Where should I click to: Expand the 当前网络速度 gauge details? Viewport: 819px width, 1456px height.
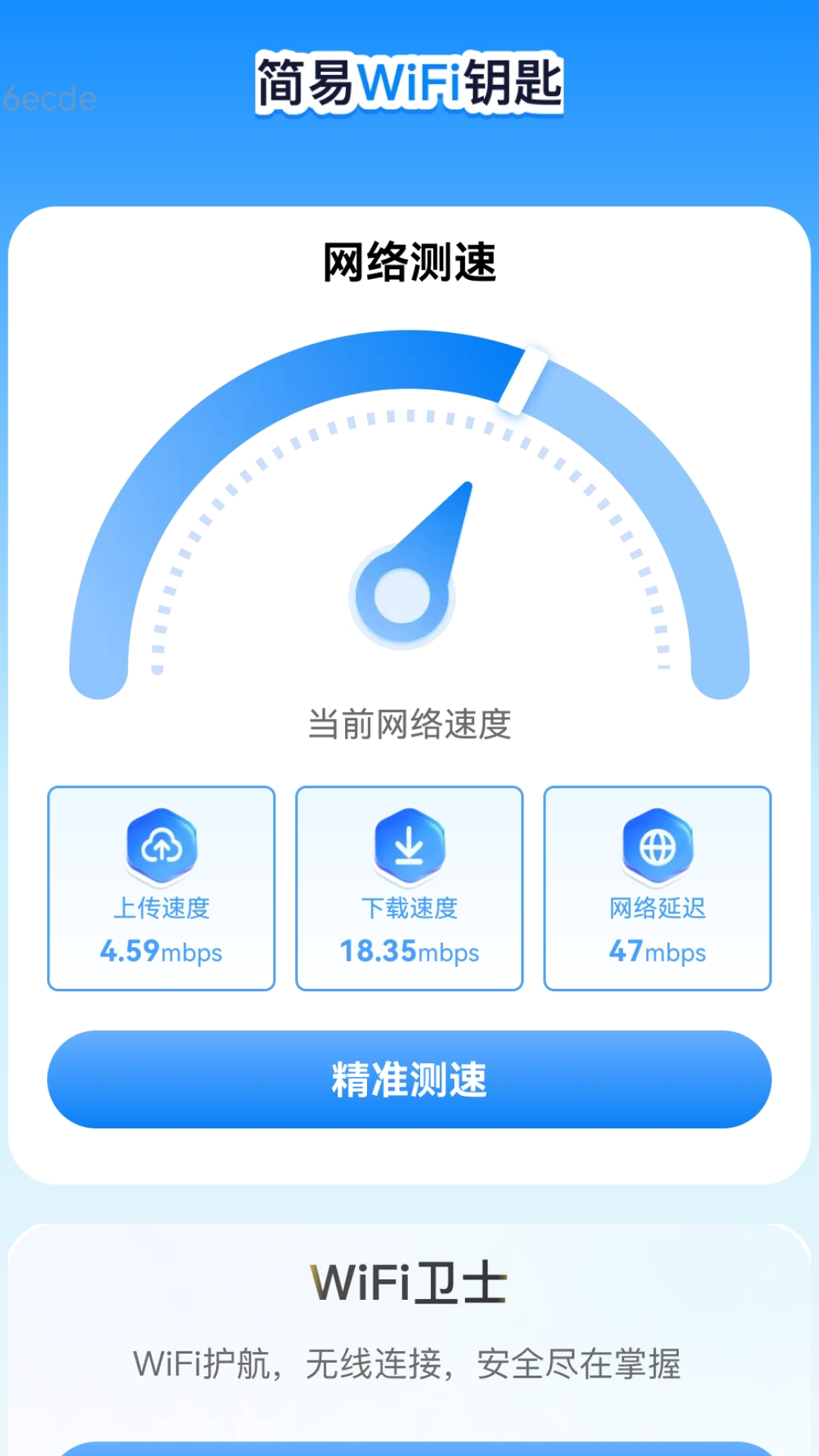(x=409, y=726)
